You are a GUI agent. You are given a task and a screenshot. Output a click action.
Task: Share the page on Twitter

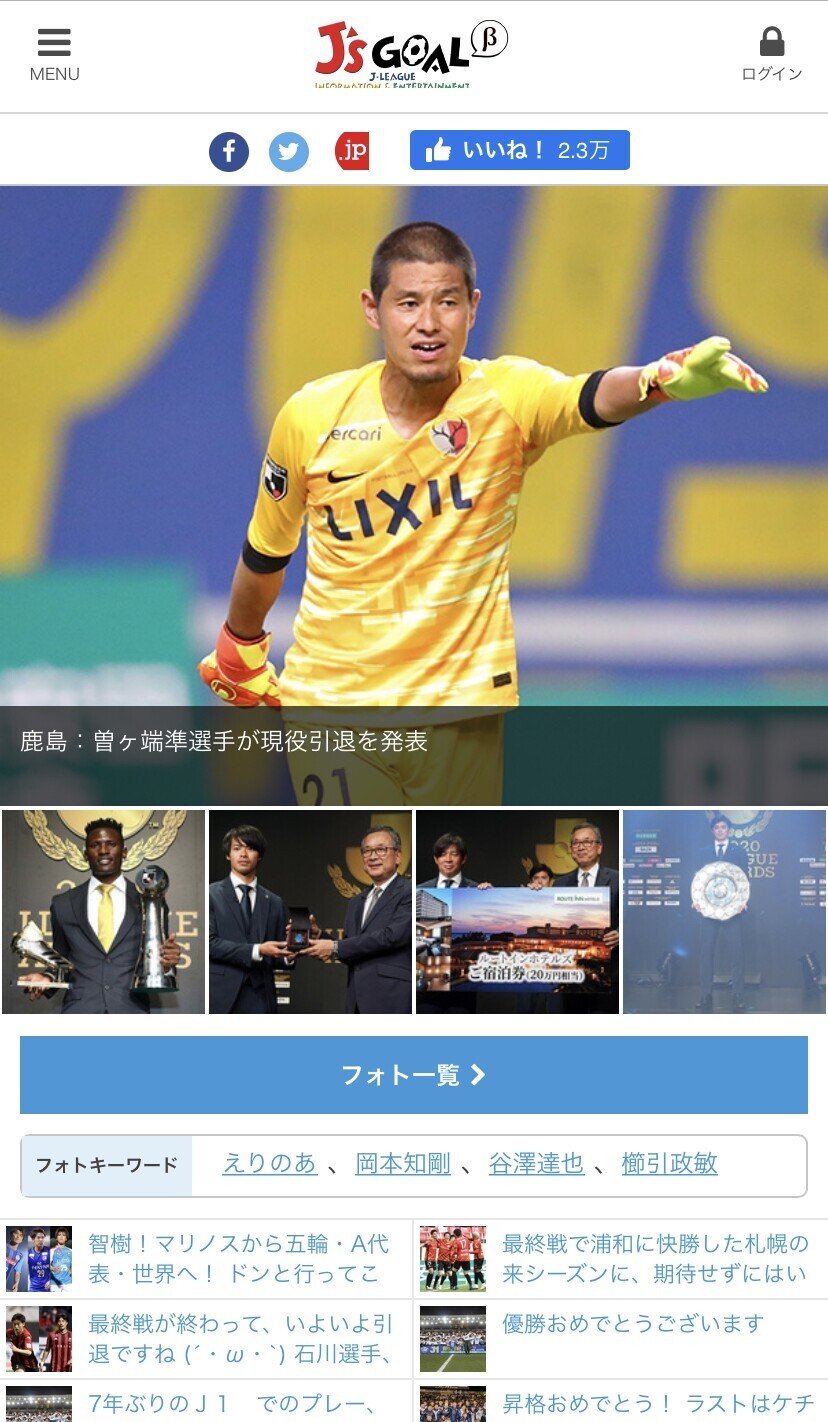289,151
